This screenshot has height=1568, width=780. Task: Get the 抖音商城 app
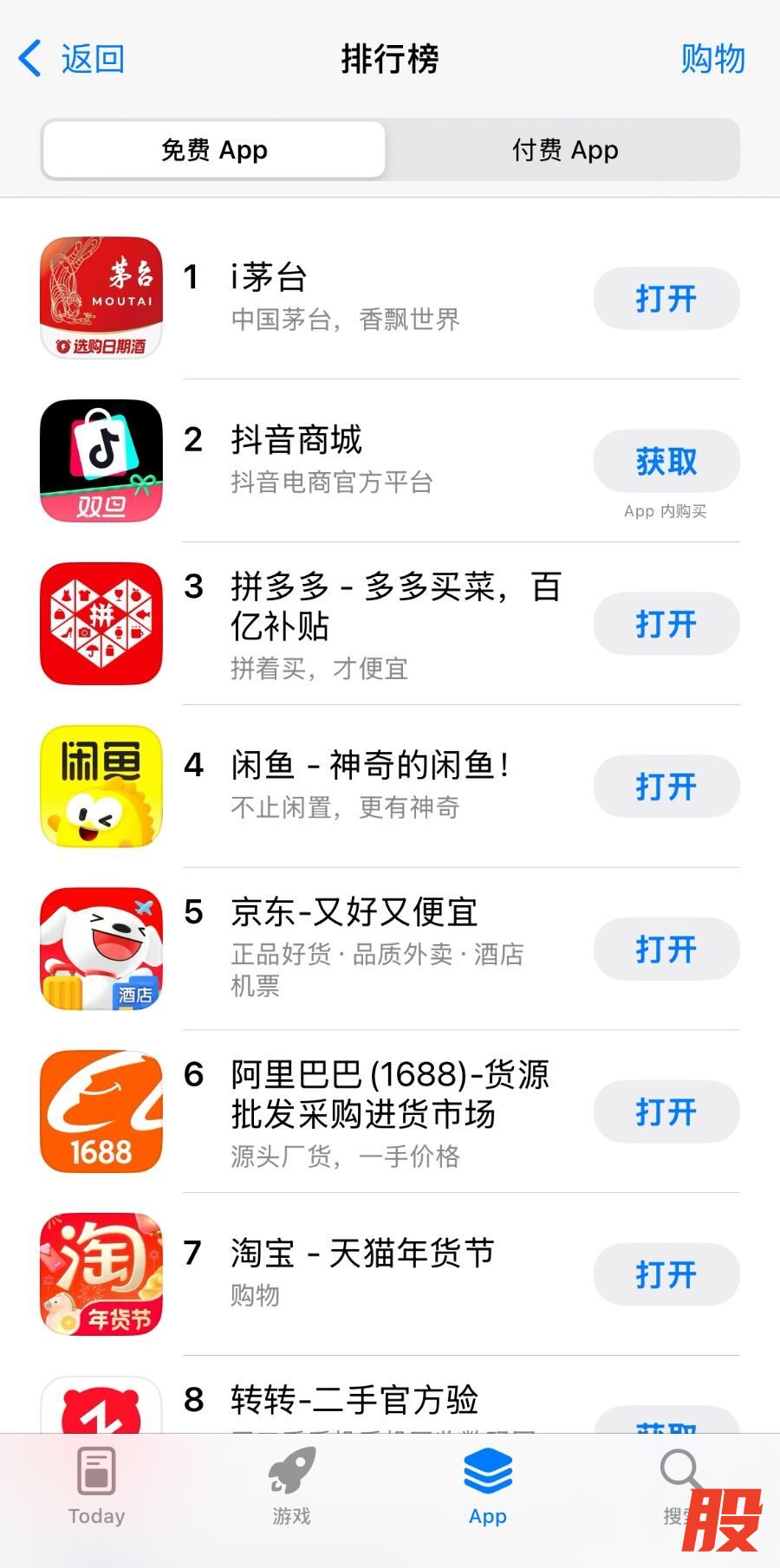point(666,462)
